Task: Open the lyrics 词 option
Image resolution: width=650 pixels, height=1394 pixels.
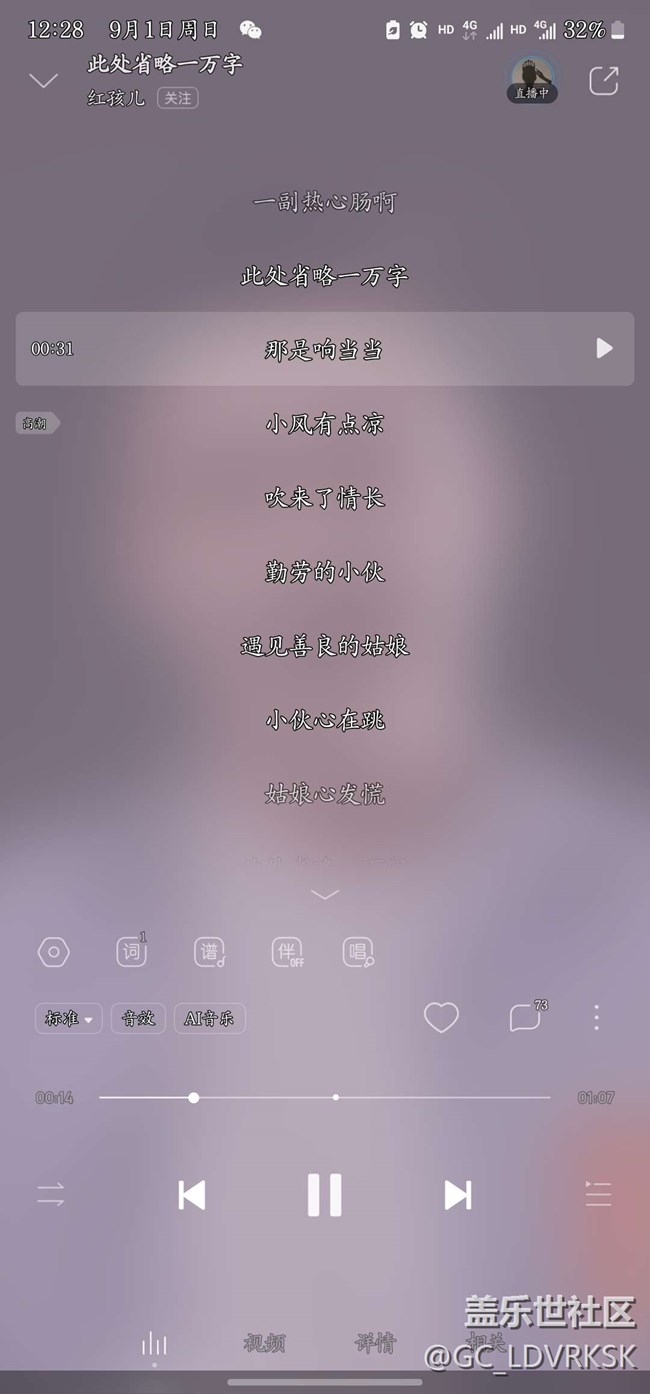Action: (132, 952)
